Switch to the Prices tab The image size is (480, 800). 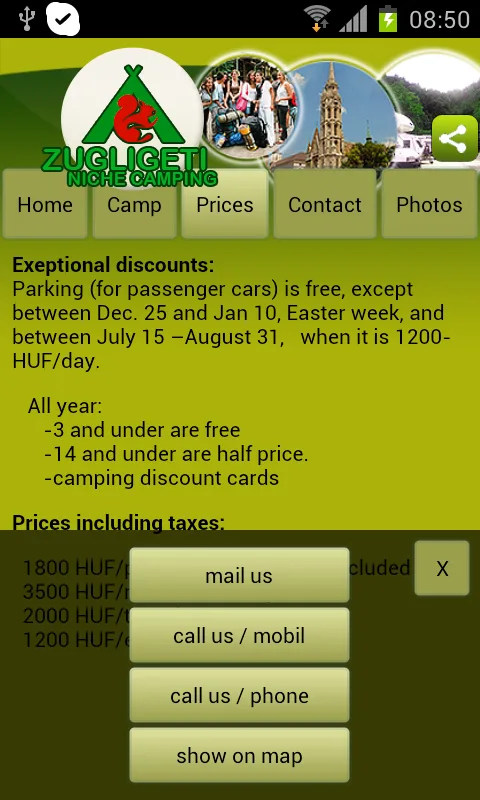click(x=225, y=204)
